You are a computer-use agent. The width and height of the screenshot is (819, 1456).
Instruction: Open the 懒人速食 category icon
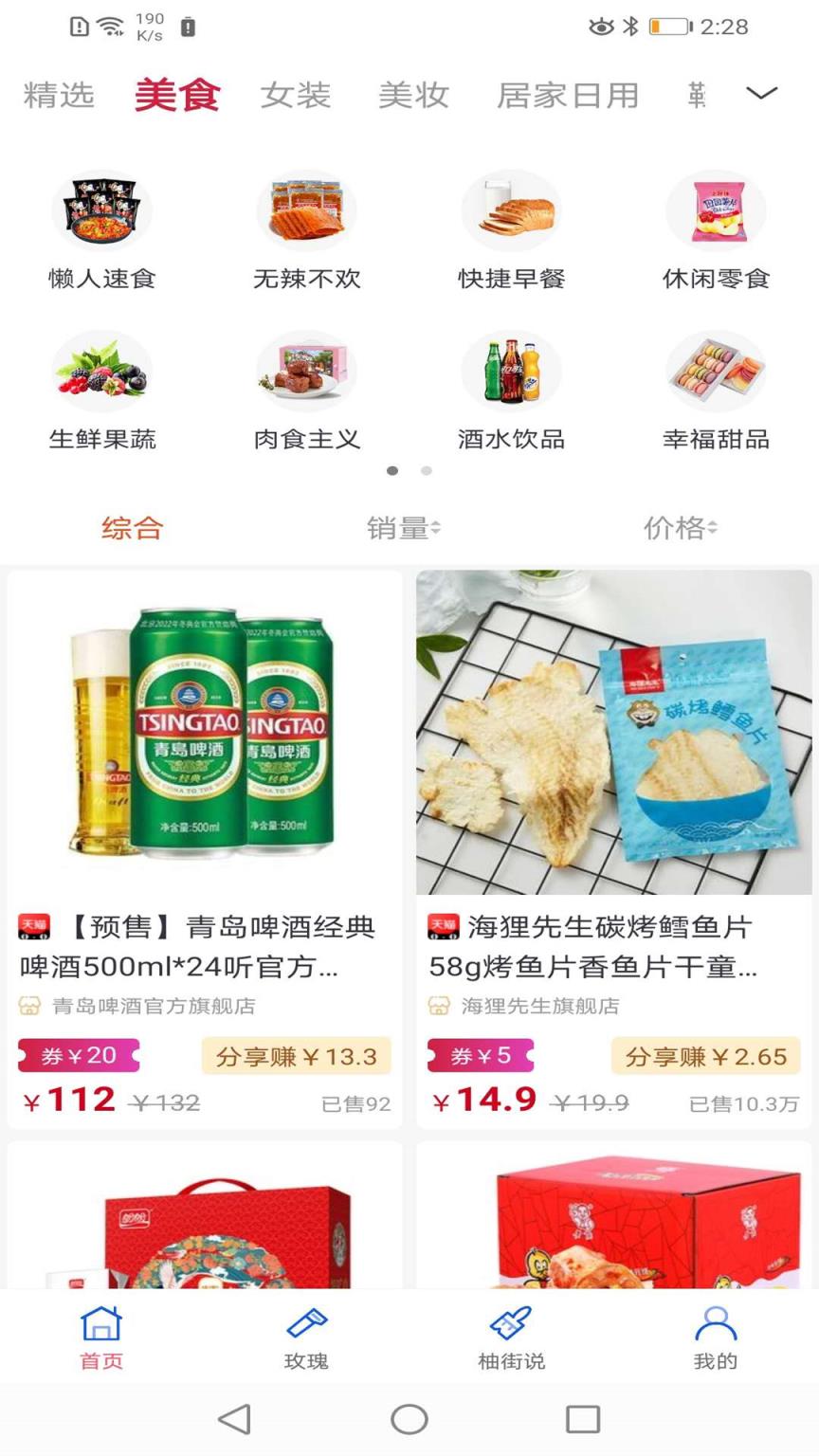coord(101,210)
